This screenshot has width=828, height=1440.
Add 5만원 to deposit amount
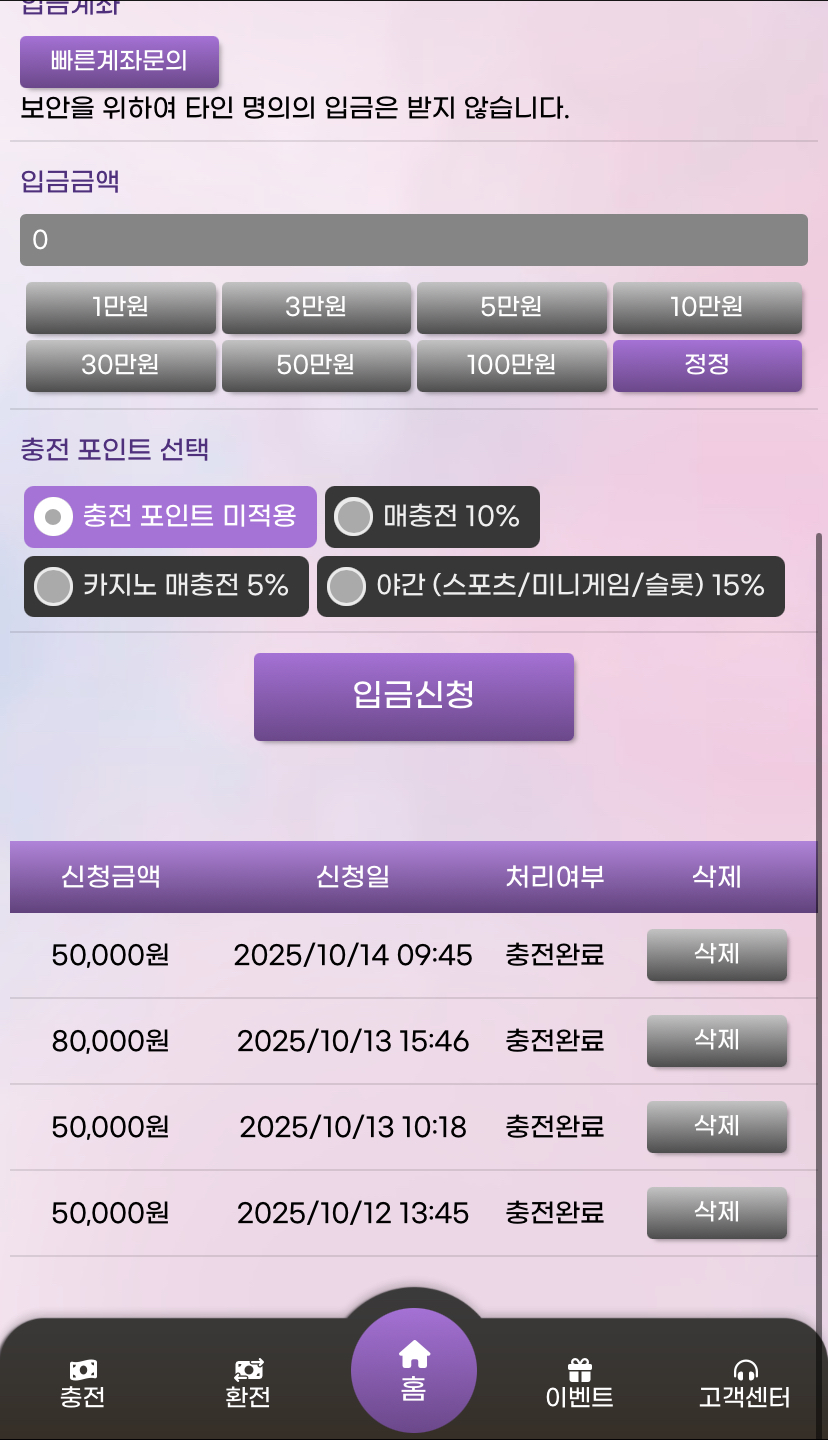[511, 307]
